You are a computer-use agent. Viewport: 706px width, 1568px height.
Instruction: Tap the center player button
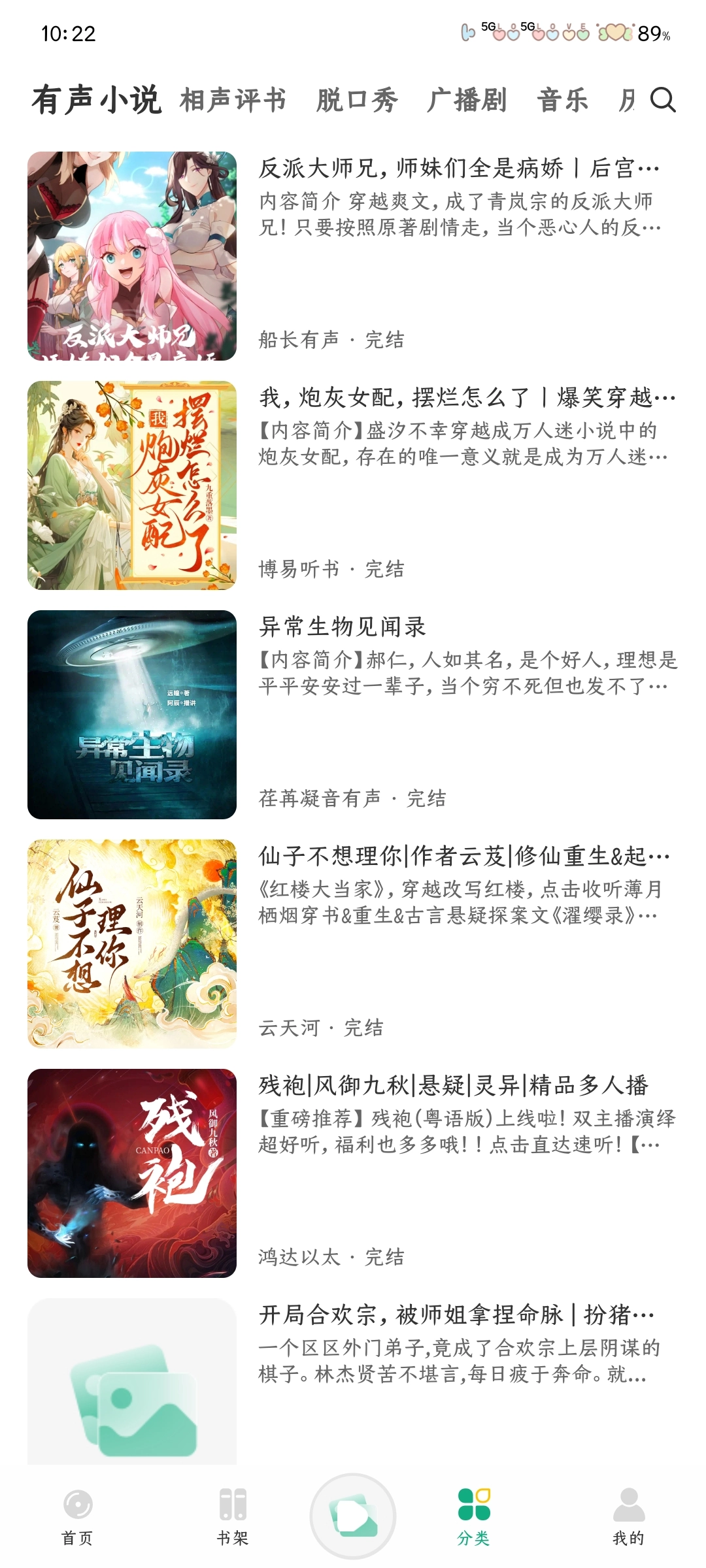click(x=353, y=1514)
